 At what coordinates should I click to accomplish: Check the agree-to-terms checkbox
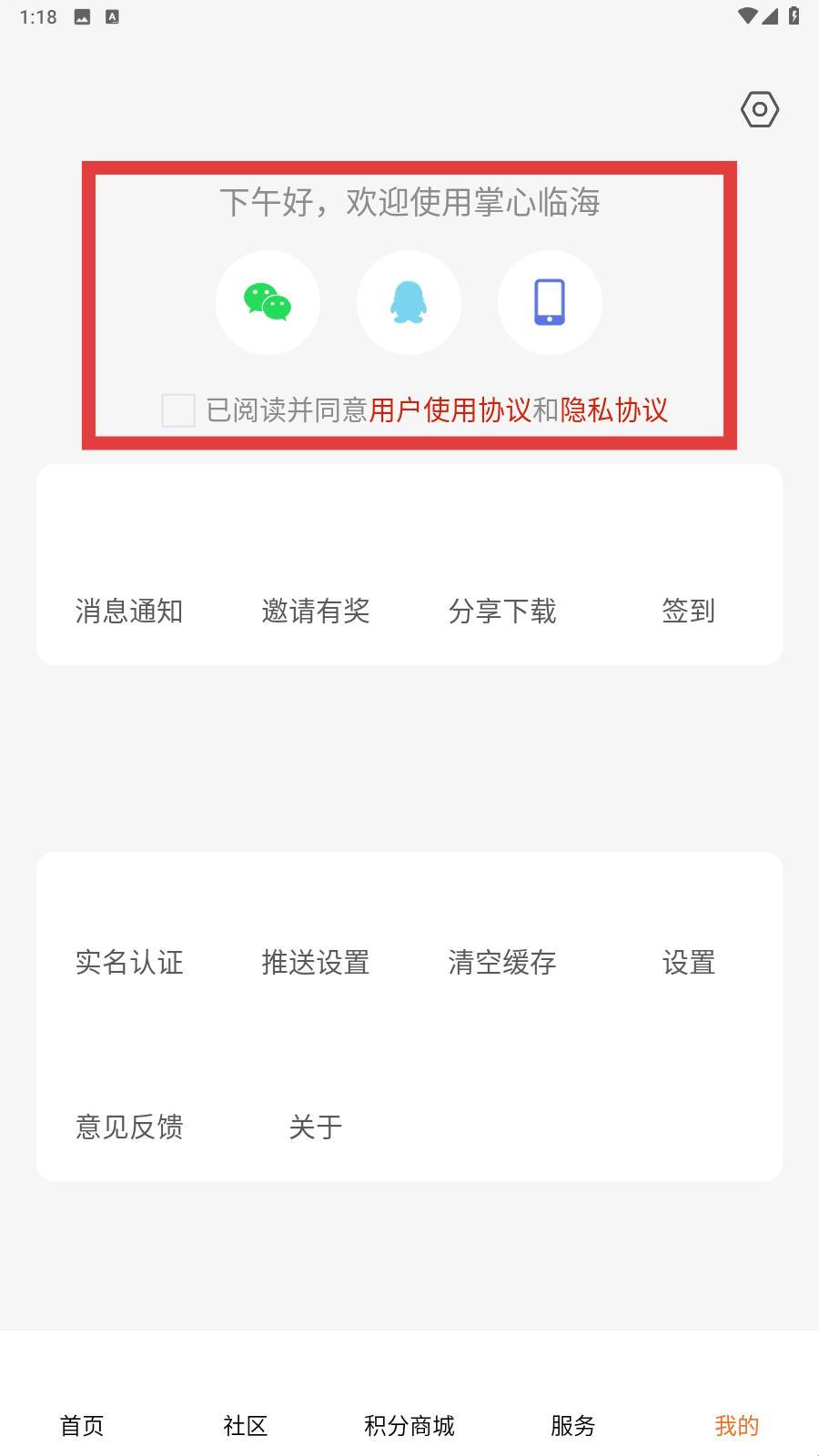pos(178,410)
